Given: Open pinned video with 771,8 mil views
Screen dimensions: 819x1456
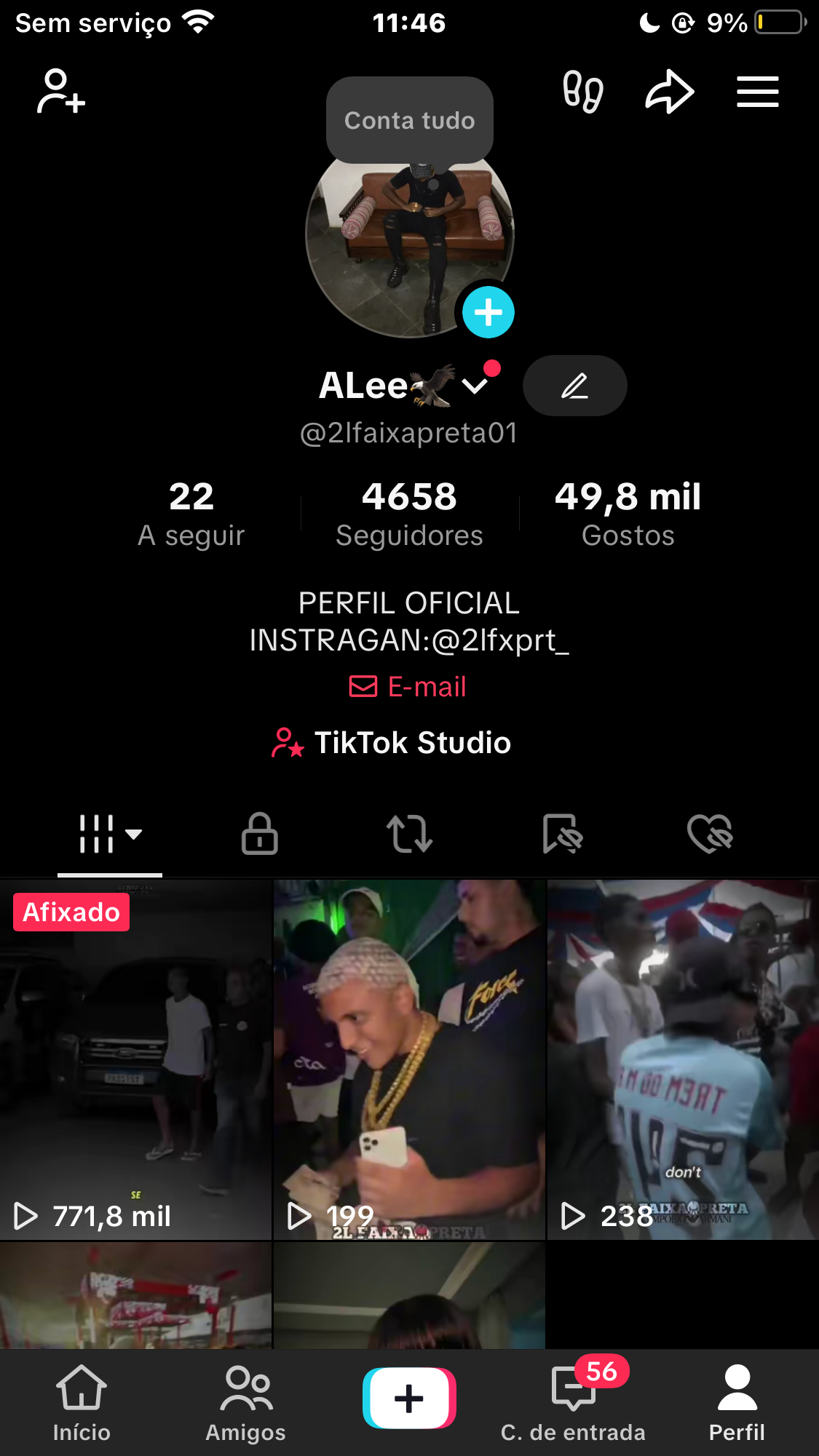Looking at the screenshot, I should [135, 1059].
